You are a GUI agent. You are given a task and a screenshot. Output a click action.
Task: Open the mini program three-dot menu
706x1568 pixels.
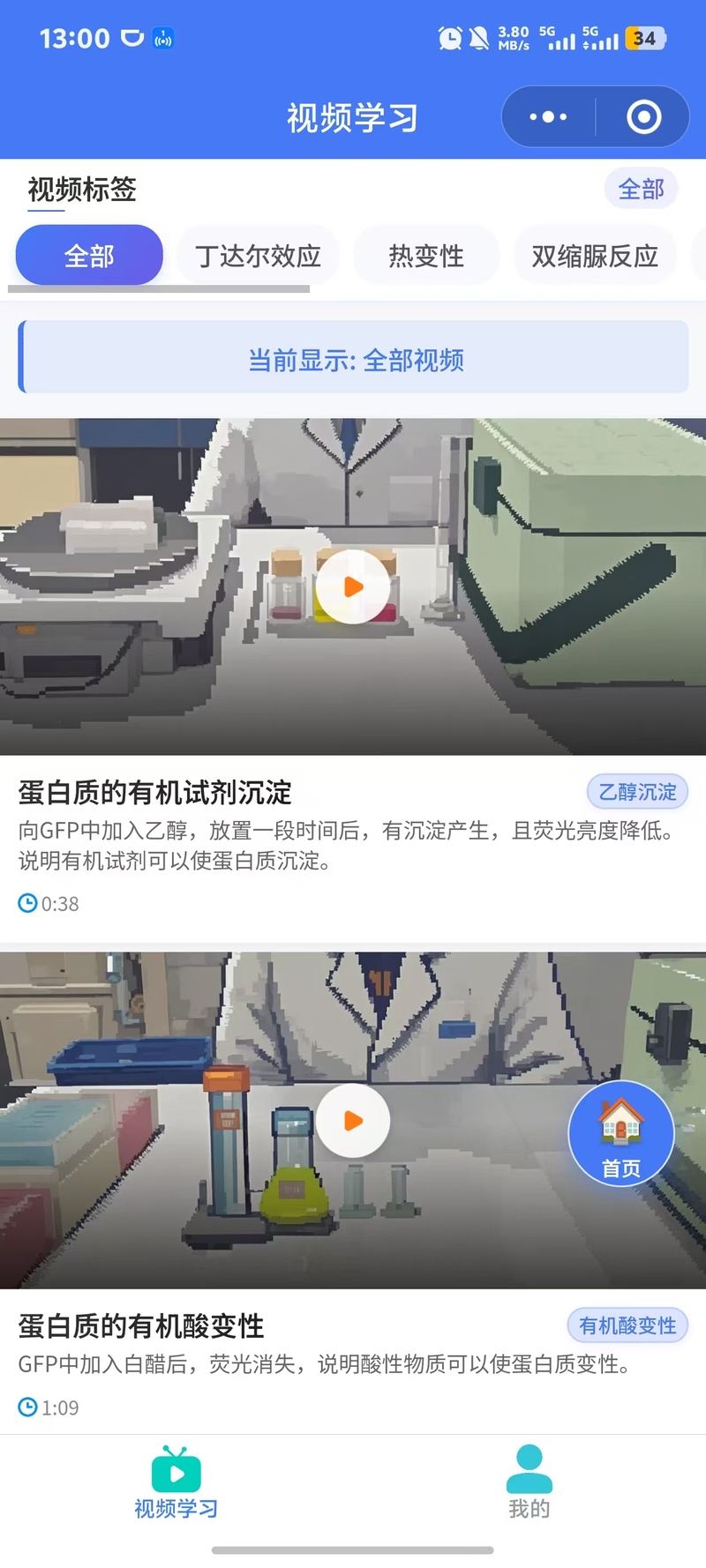pyautogui.click(x=548, y=116)
